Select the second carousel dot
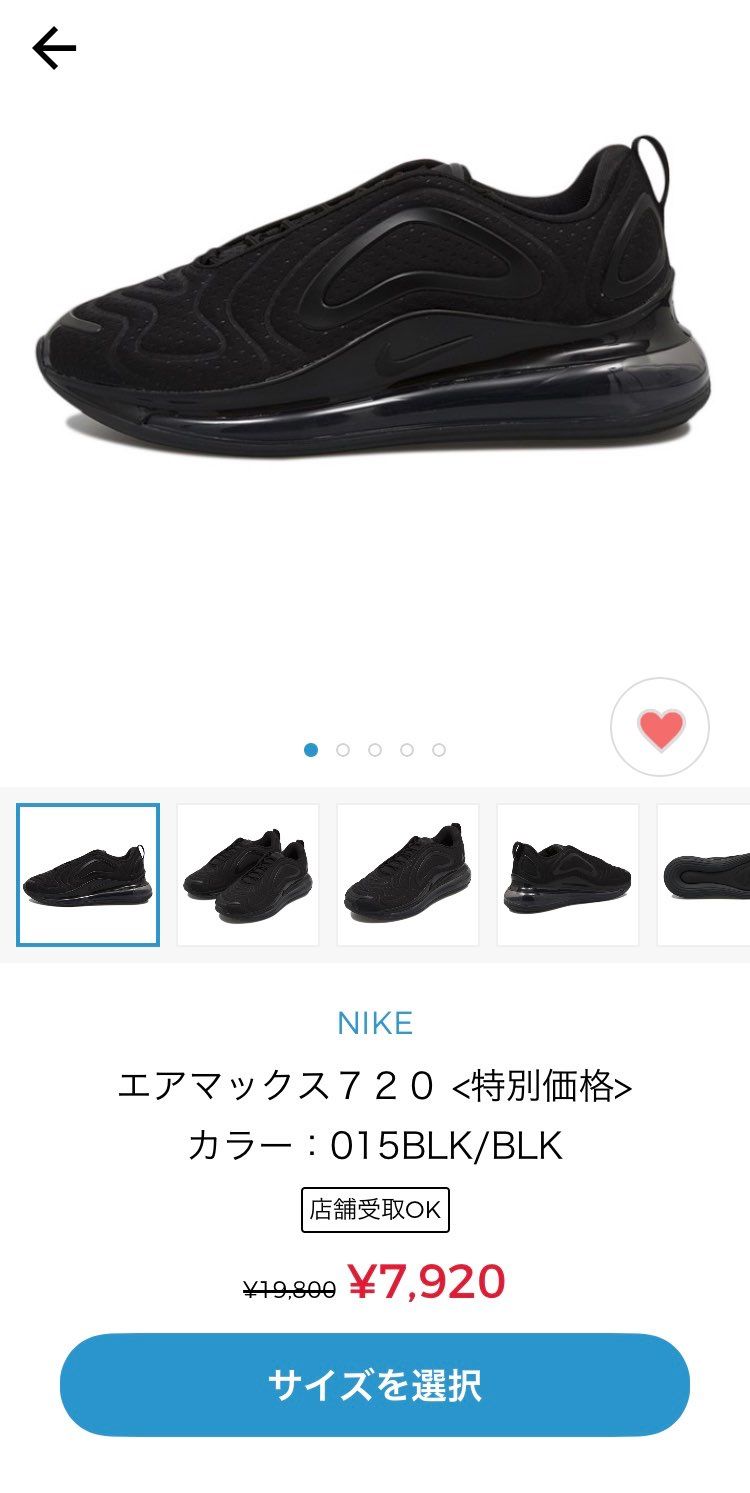 click(343, 748)
